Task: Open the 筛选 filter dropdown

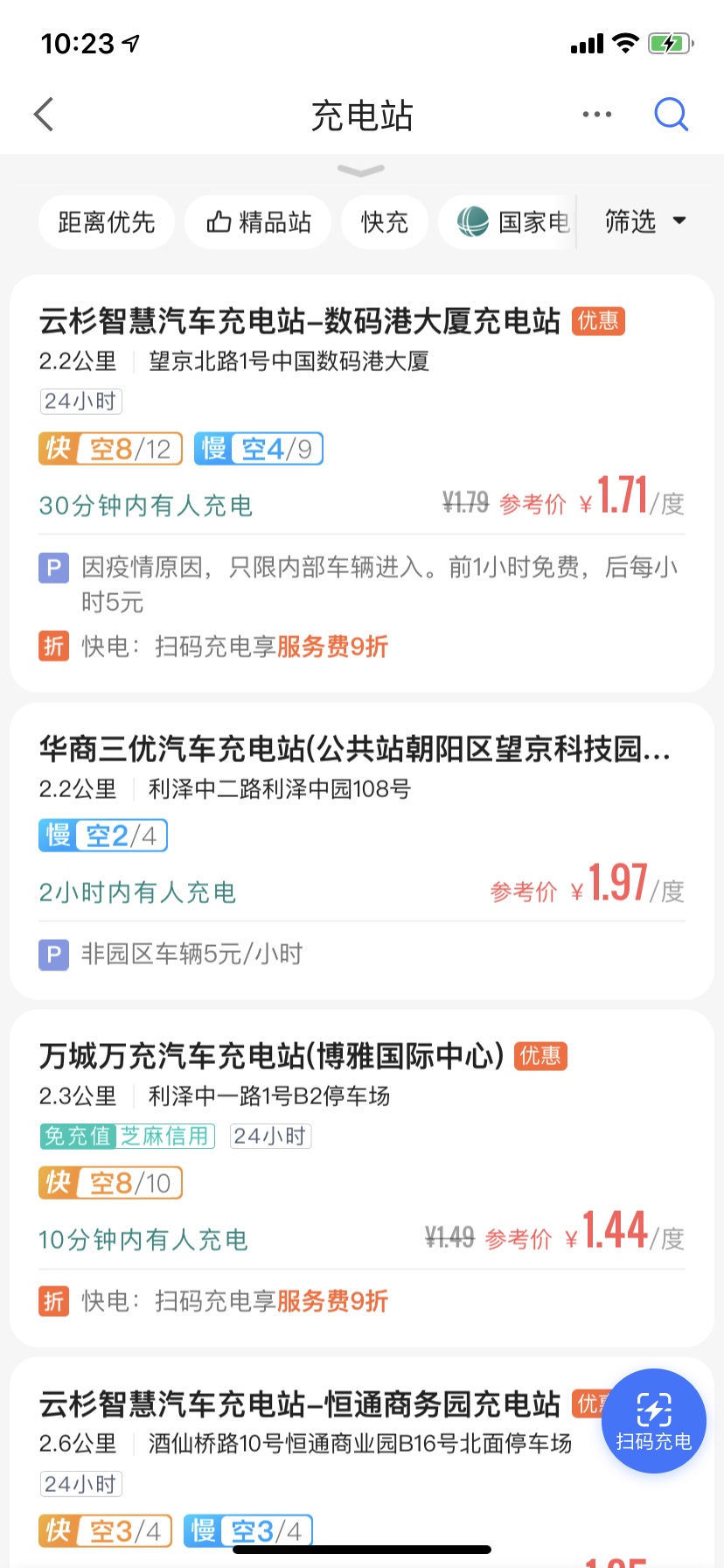Action: [x=645, y=222]
